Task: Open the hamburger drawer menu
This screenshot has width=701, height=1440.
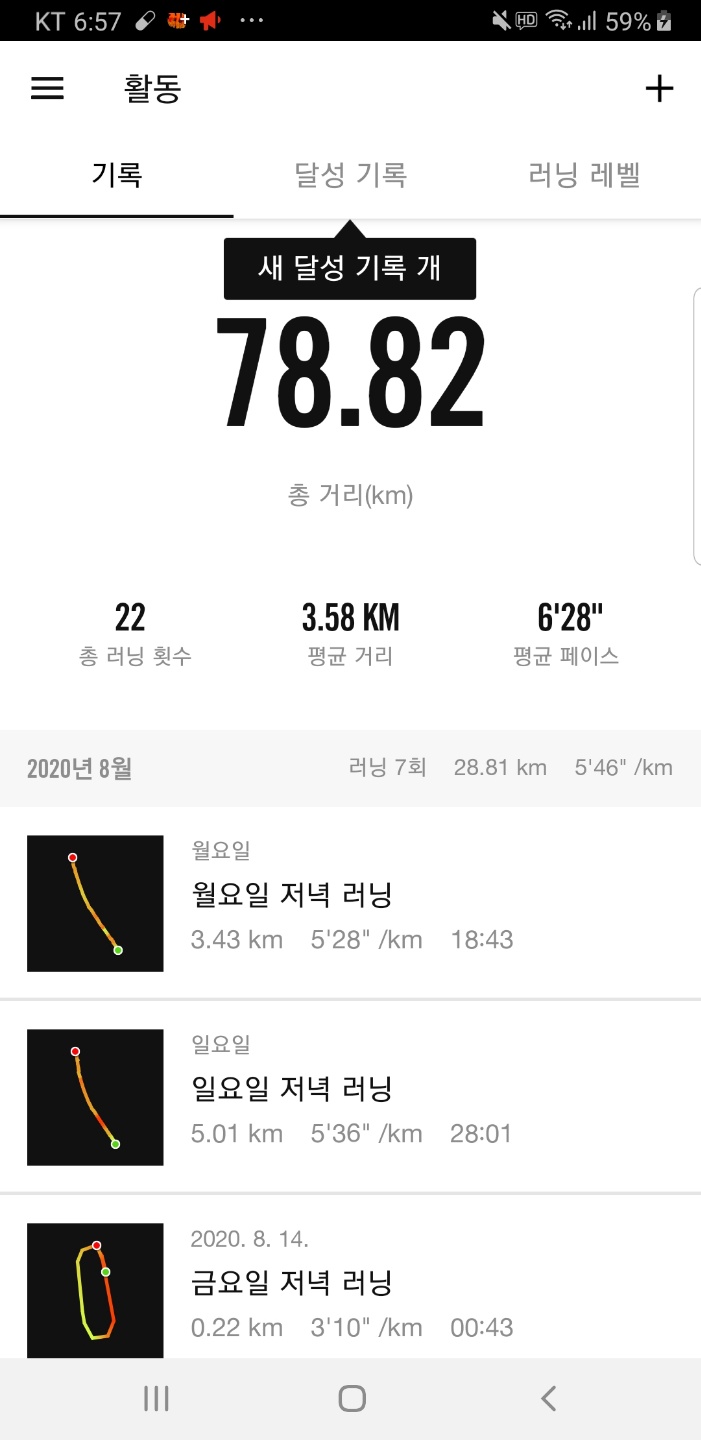Action: point(47,89)
